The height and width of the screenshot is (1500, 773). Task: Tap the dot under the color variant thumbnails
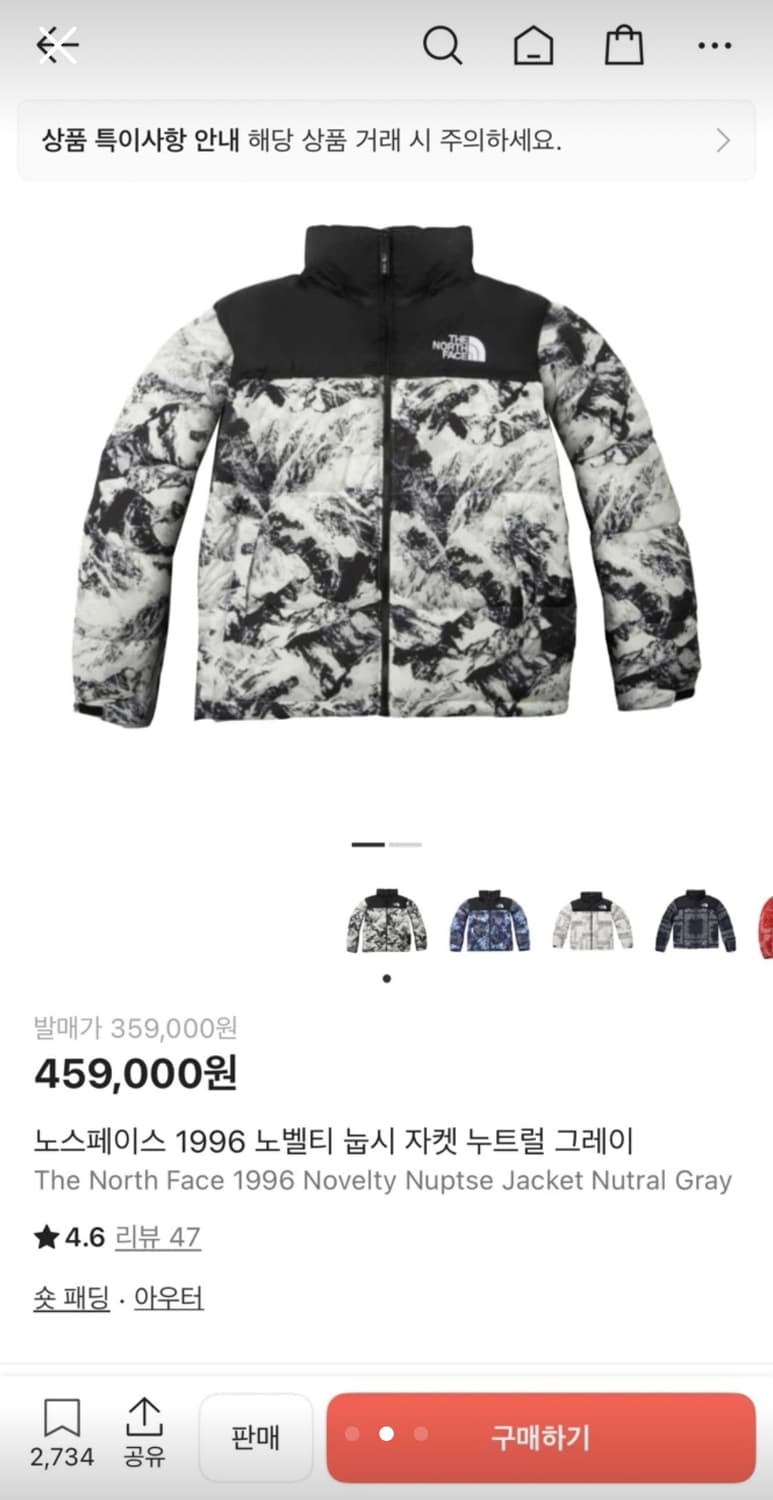point(386,979)
